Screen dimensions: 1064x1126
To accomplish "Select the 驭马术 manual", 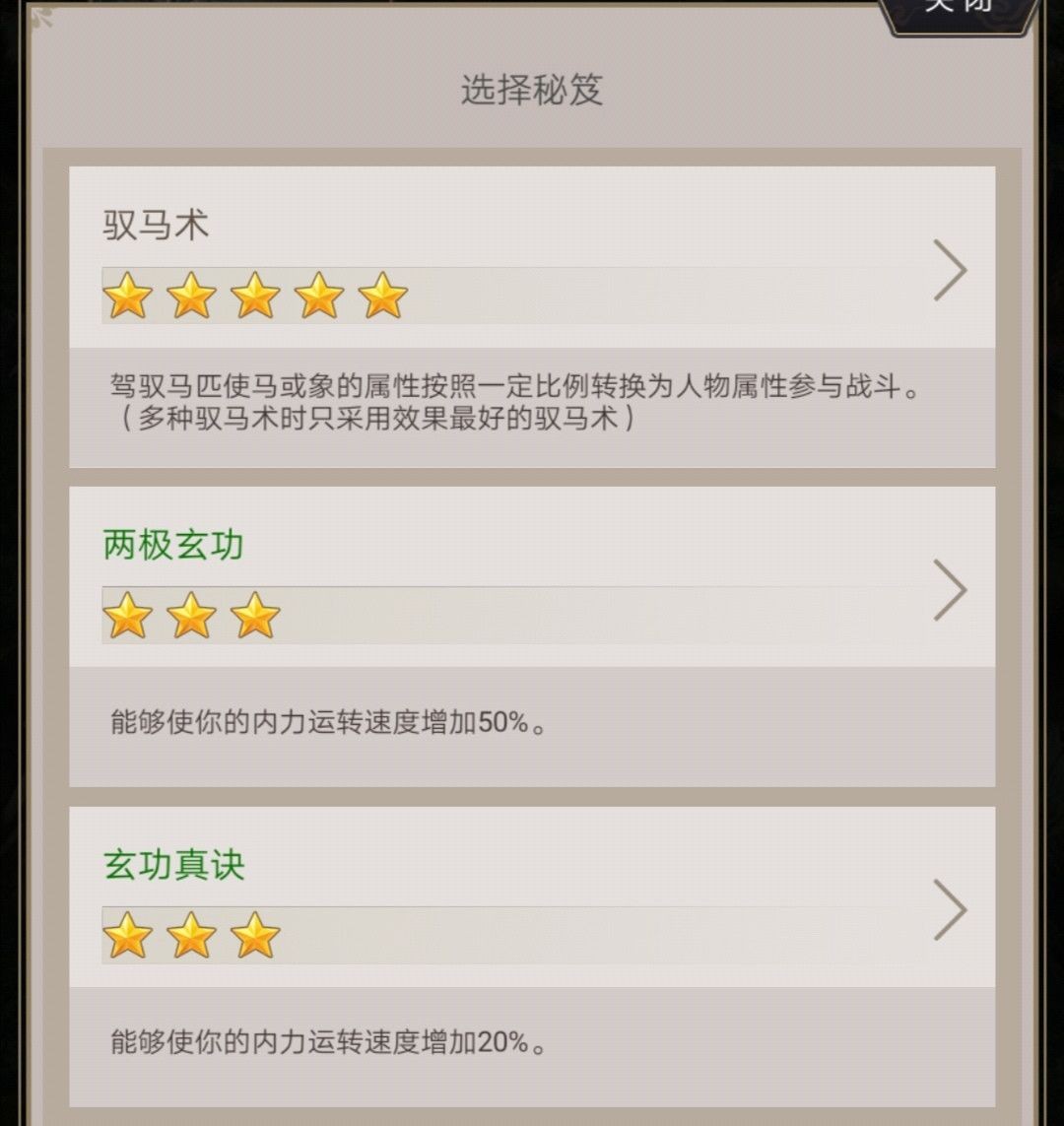I will tap(532, 258).
